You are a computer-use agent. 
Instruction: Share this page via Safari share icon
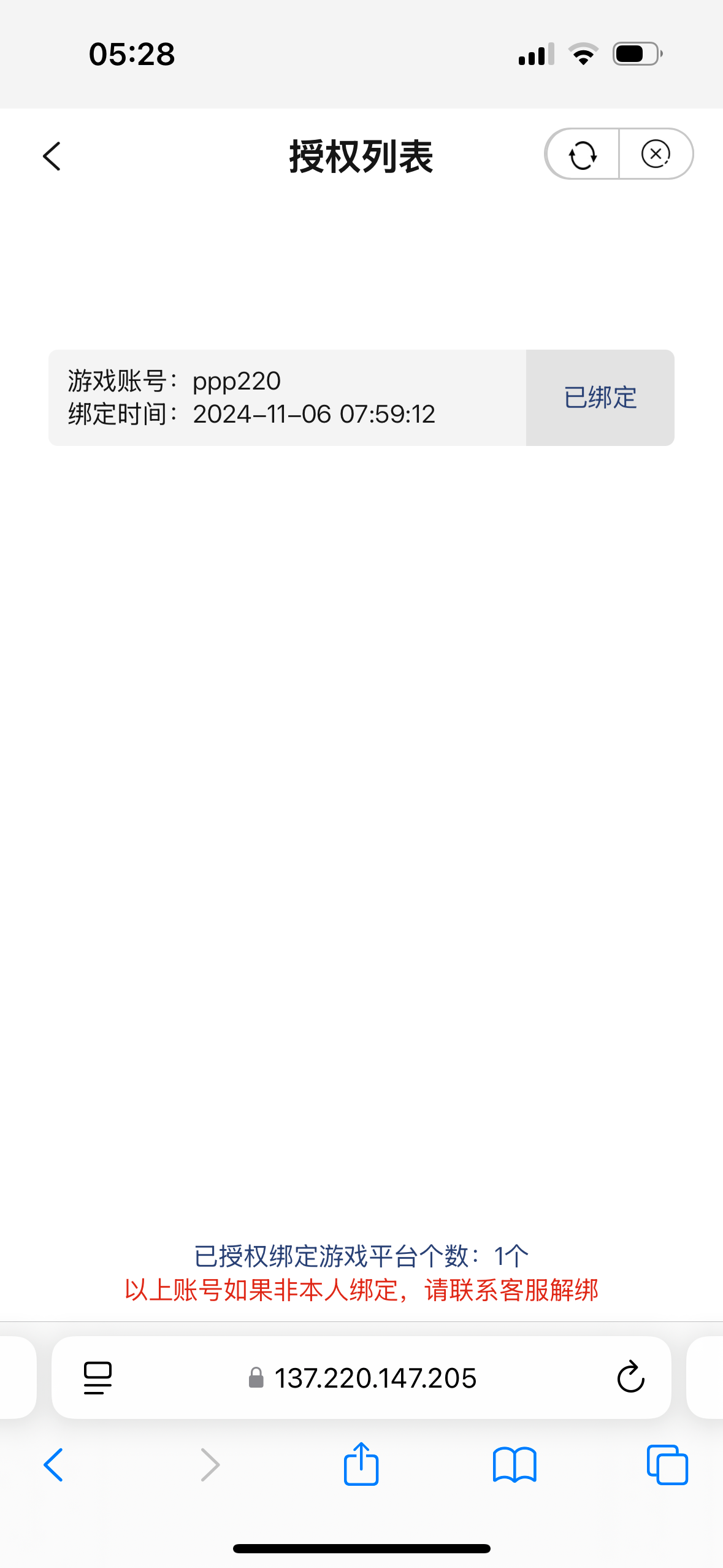click(x=361, y=1464)
